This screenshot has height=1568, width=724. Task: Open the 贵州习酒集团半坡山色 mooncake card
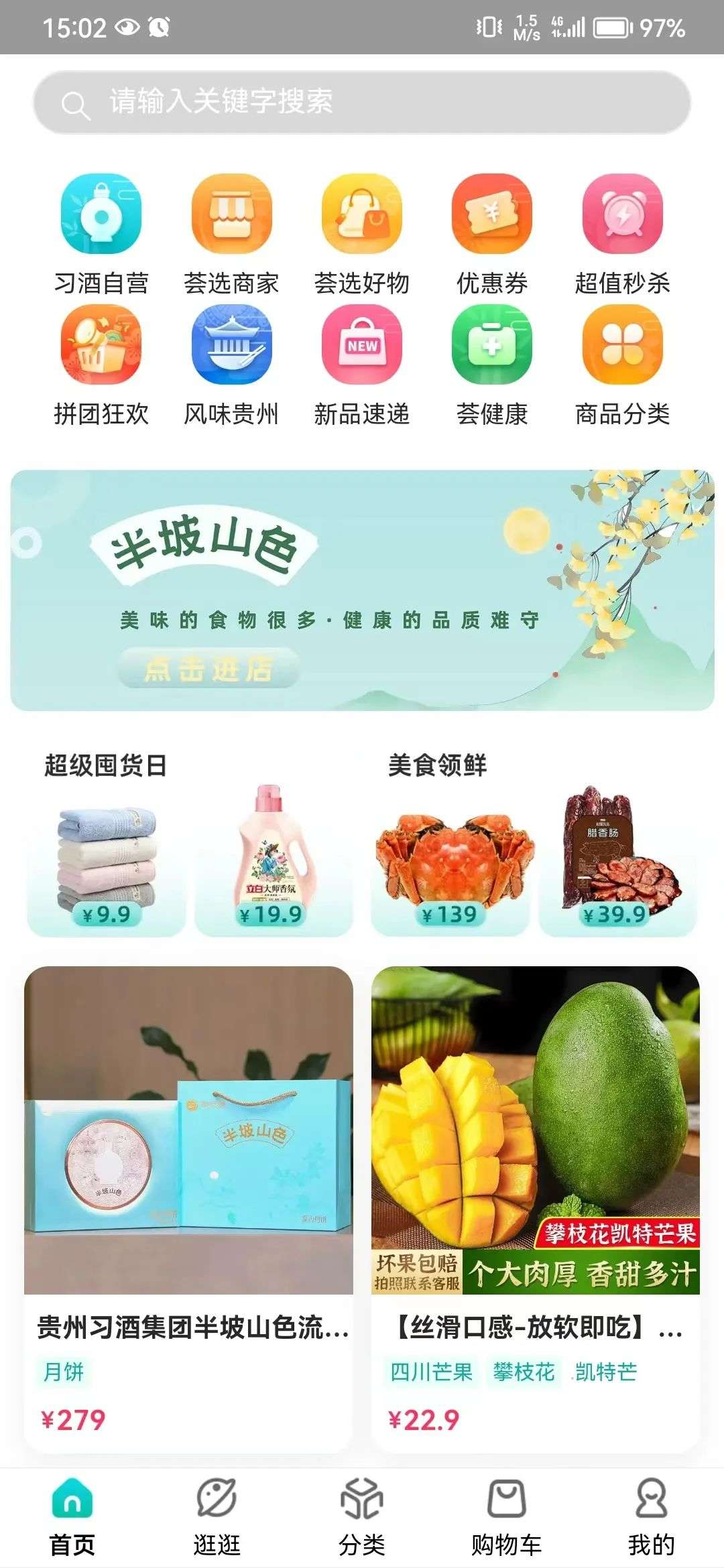pos(188,1206)
